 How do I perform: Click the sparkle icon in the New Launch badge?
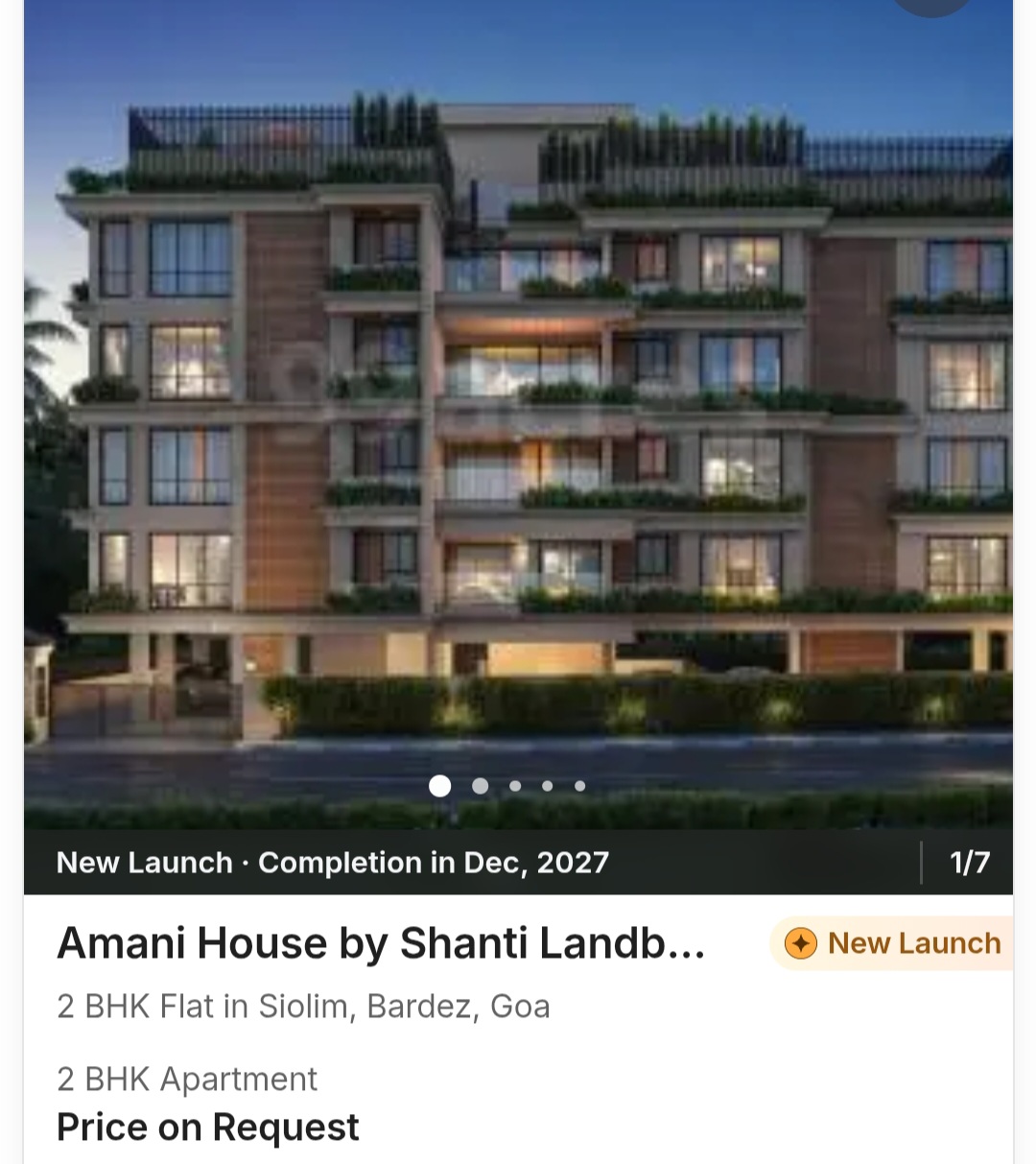pyautogui.click(x=800, y=943)
